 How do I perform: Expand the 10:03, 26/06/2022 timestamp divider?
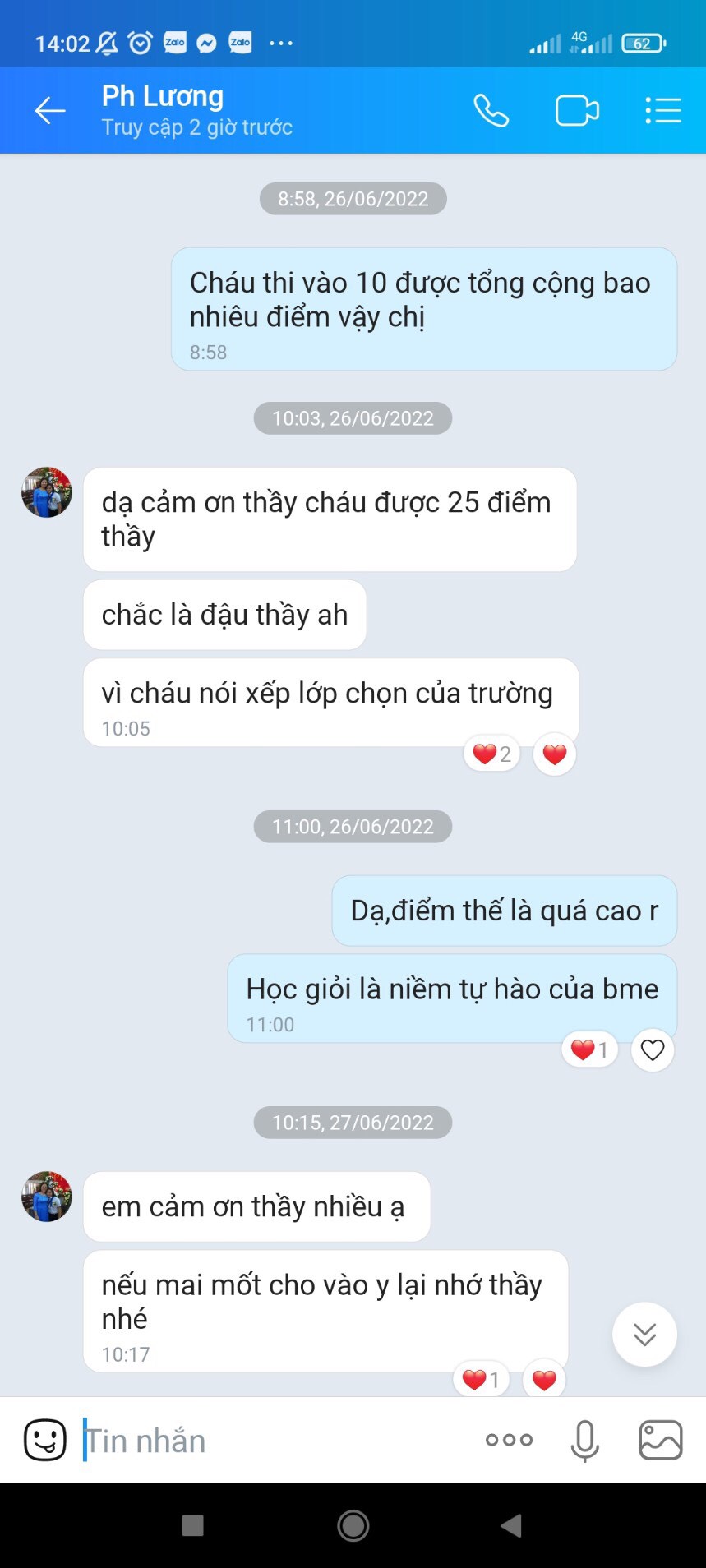coord(352,418)
